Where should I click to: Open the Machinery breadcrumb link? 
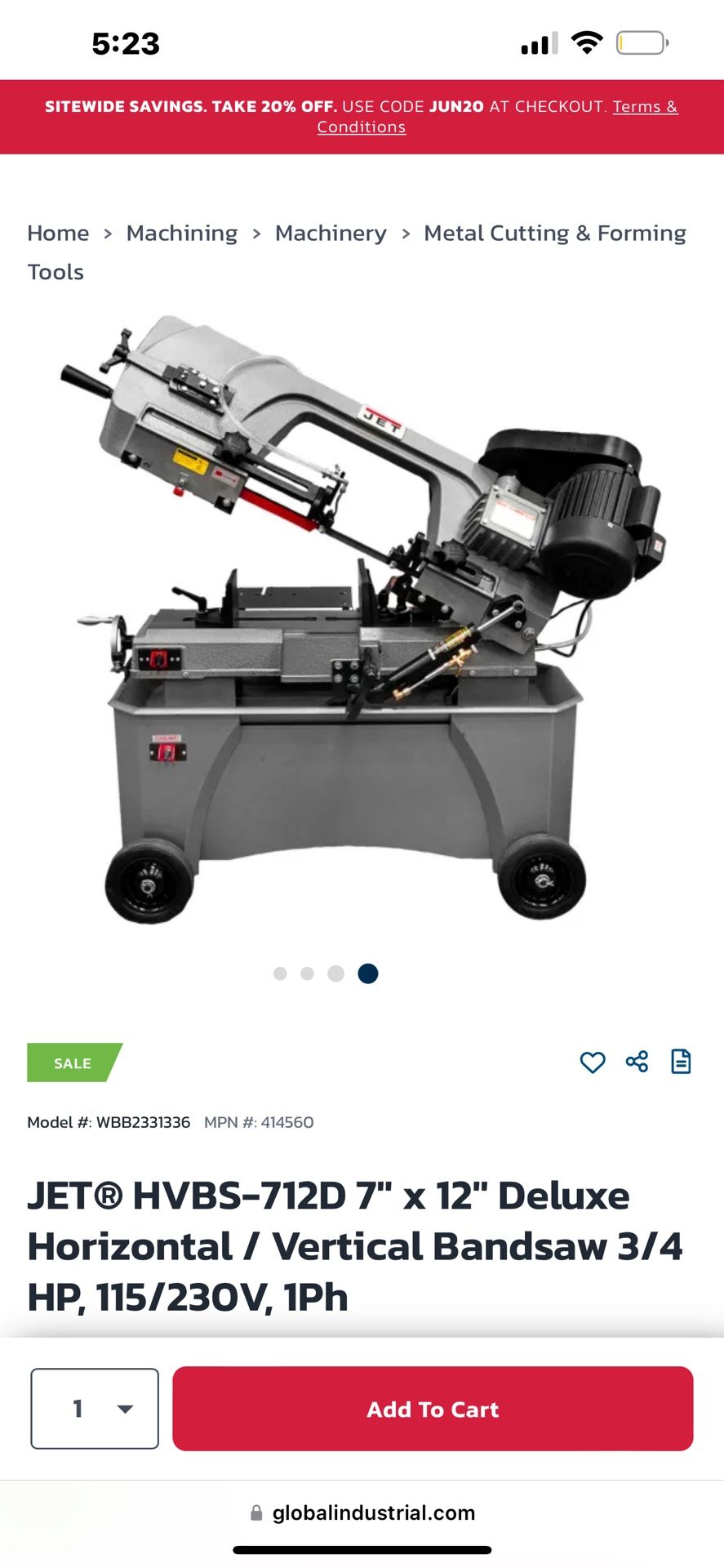[331, 233]
